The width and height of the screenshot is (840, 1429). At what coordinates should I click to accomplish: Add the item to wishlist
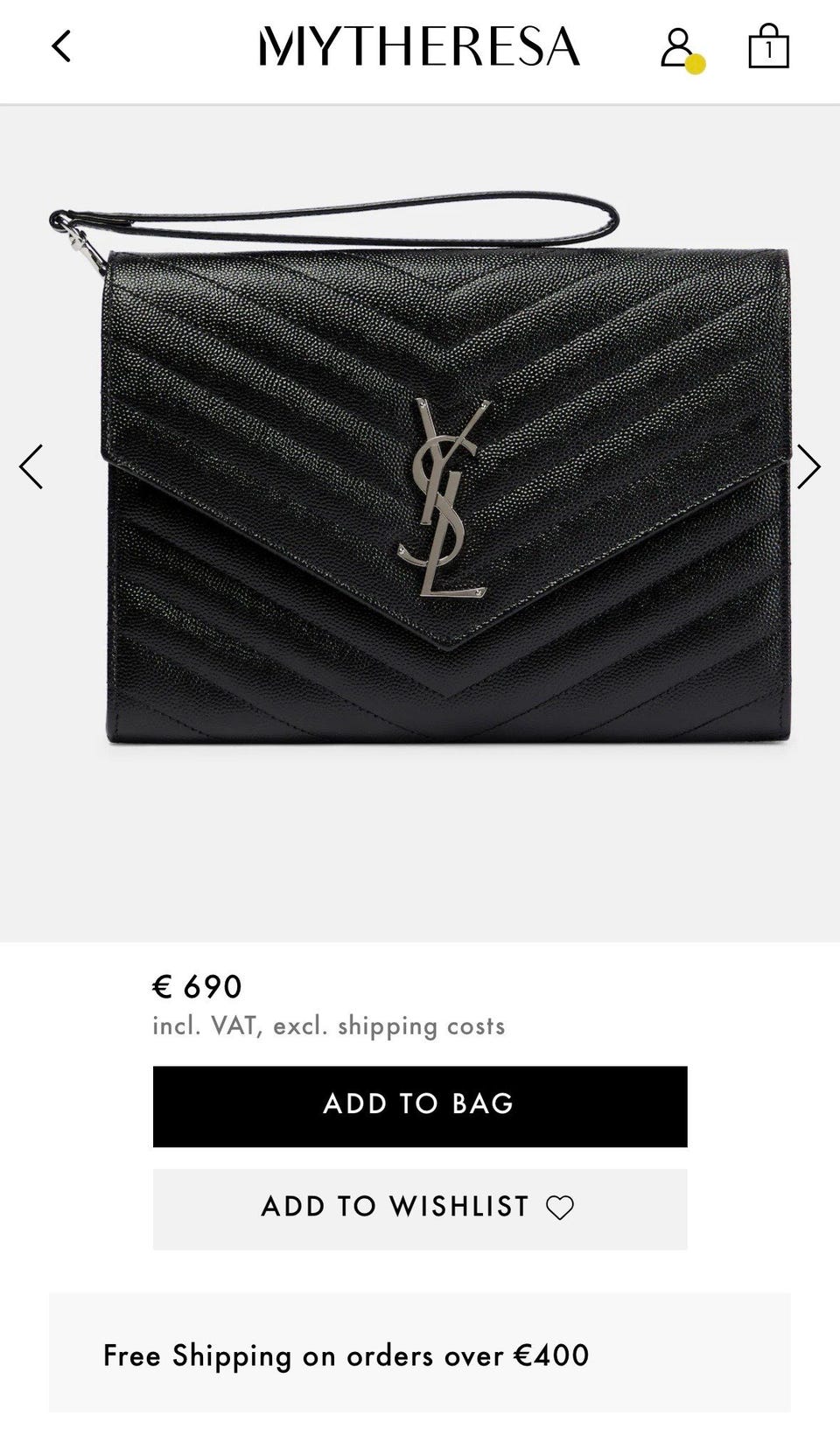click(x=420, y=1208)
